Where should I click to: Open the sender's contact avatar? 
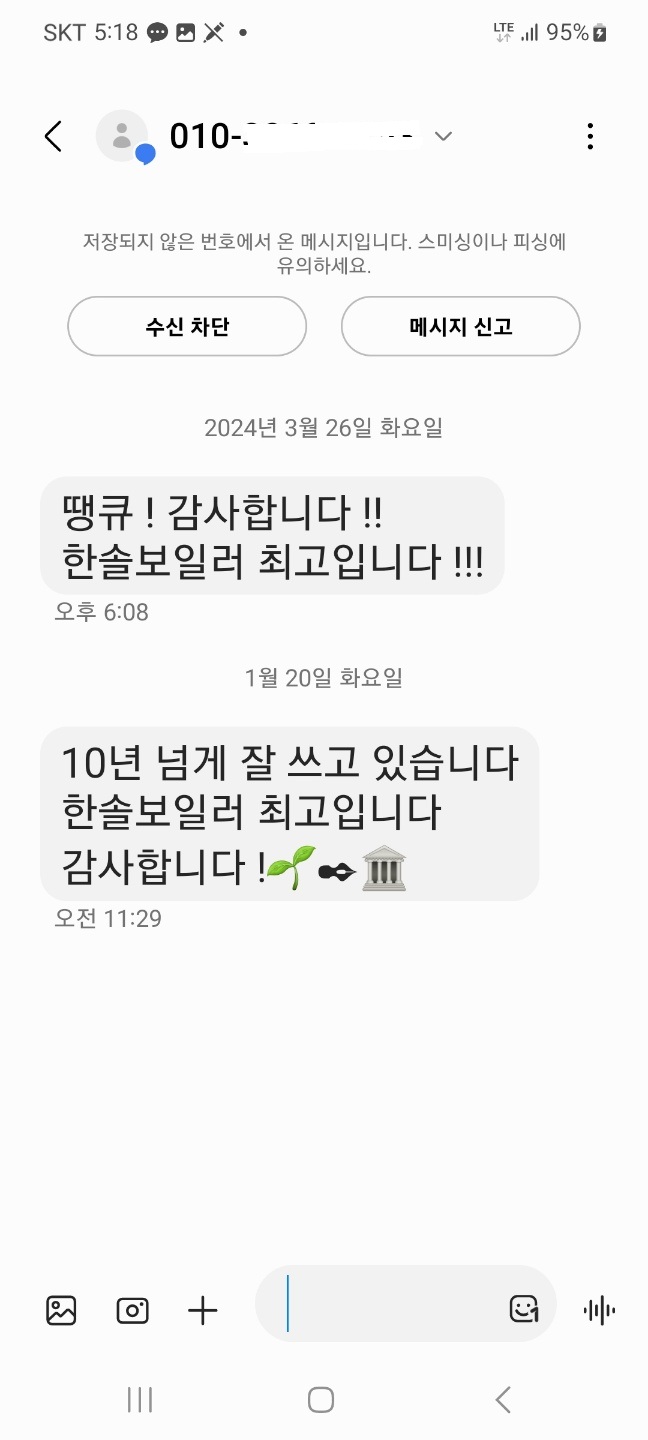coord(122,136)
